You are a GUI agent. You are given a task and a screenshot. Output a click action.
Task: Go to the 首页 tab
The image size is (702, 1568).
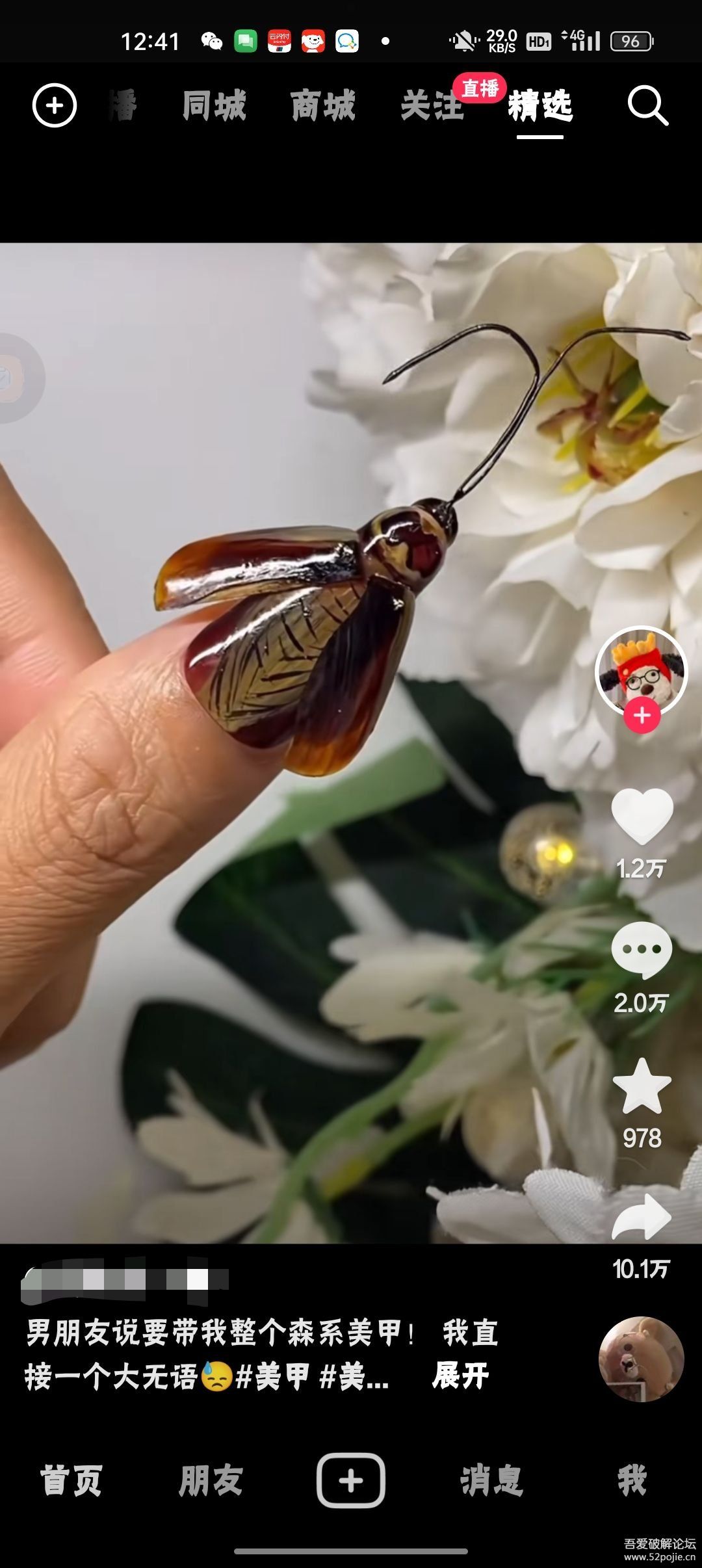click(71, 1480)
